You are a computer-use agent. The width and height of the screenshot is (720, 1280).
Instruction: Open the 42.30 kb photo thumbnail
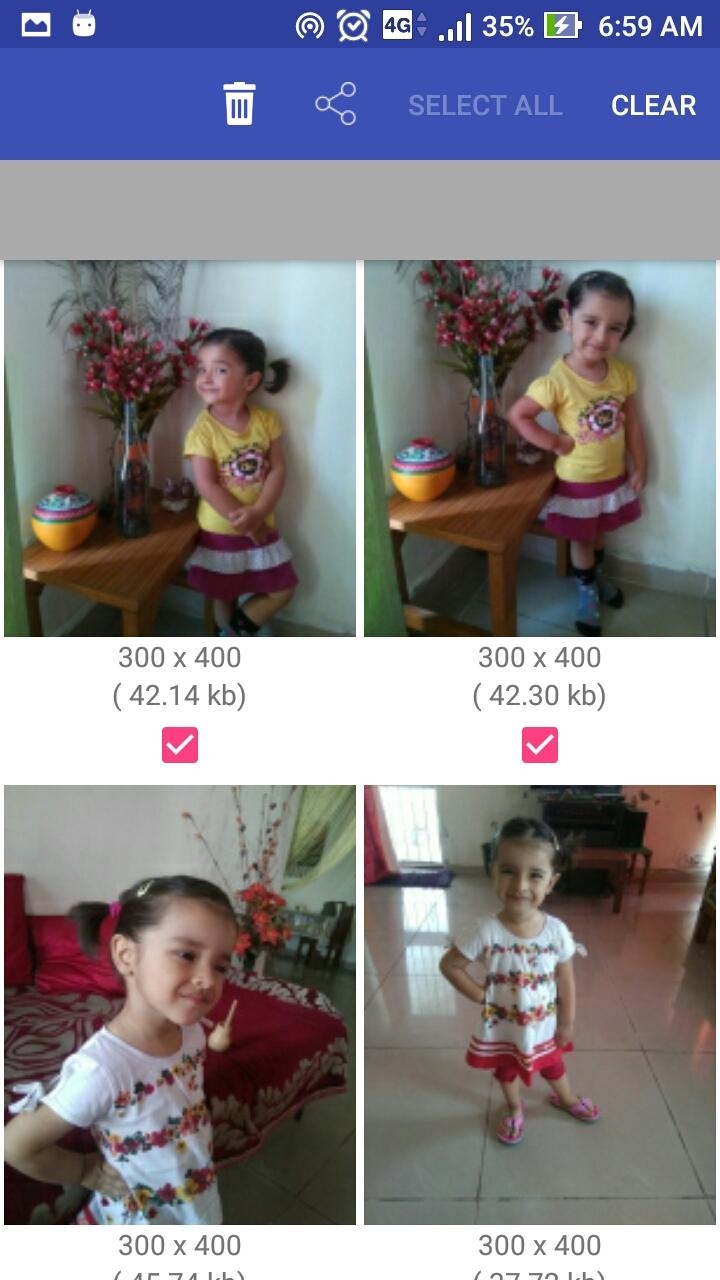[x=540, y=448]
